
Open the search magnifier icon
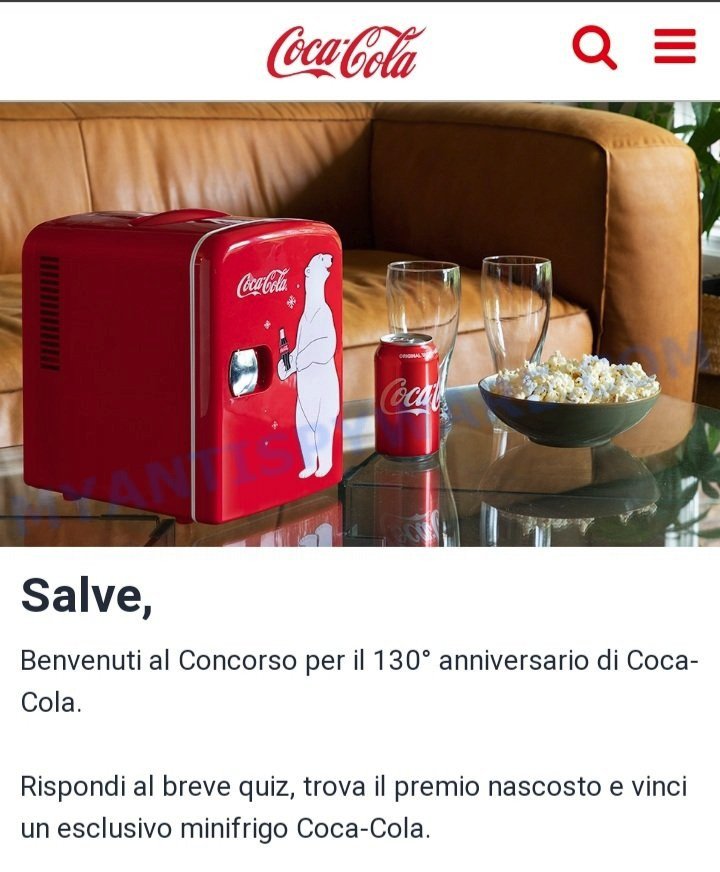click(x=594, y=46)
